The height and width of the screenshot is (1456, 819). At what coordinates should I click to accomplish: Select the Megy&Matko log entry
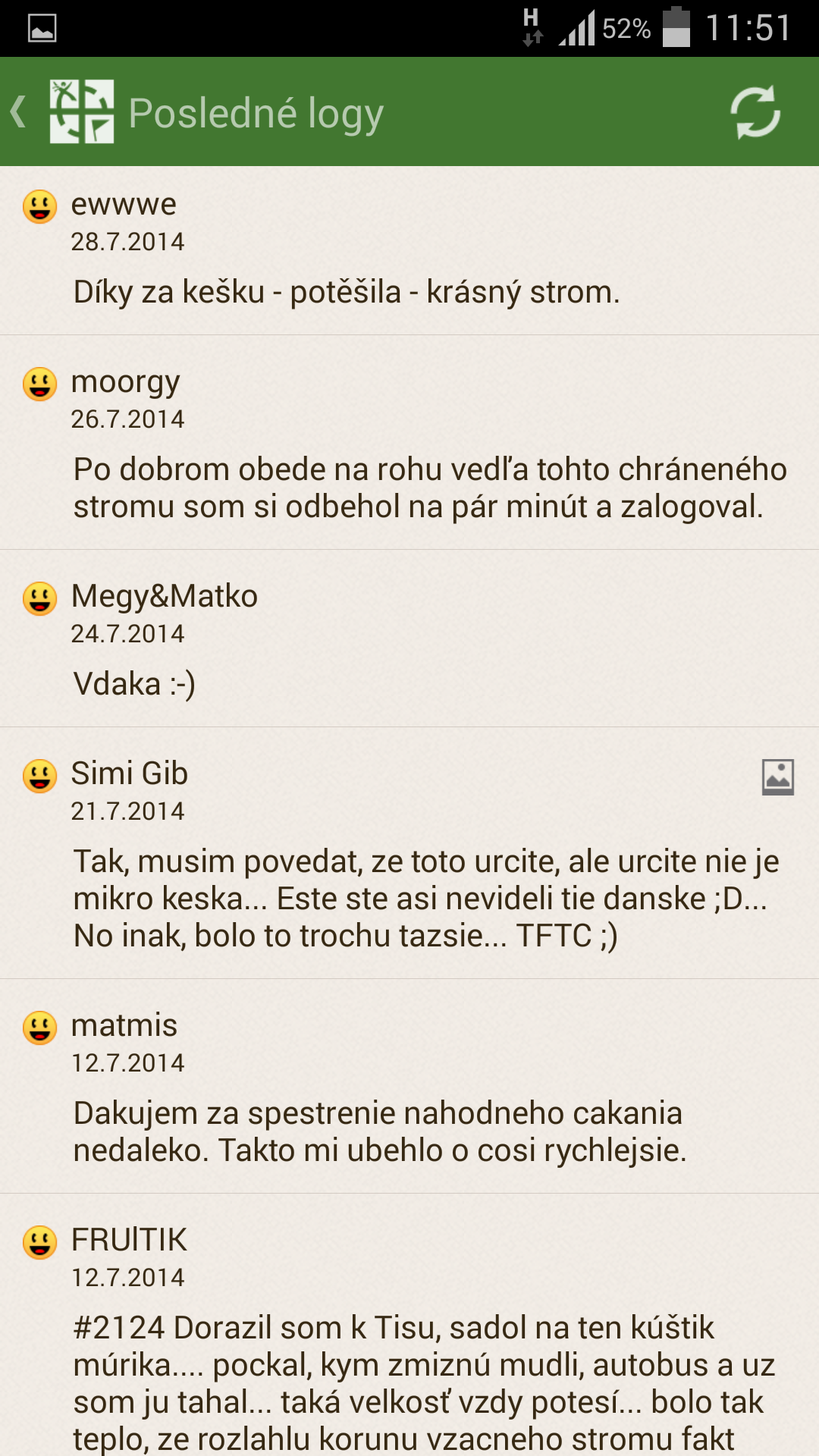coord(409,639)
